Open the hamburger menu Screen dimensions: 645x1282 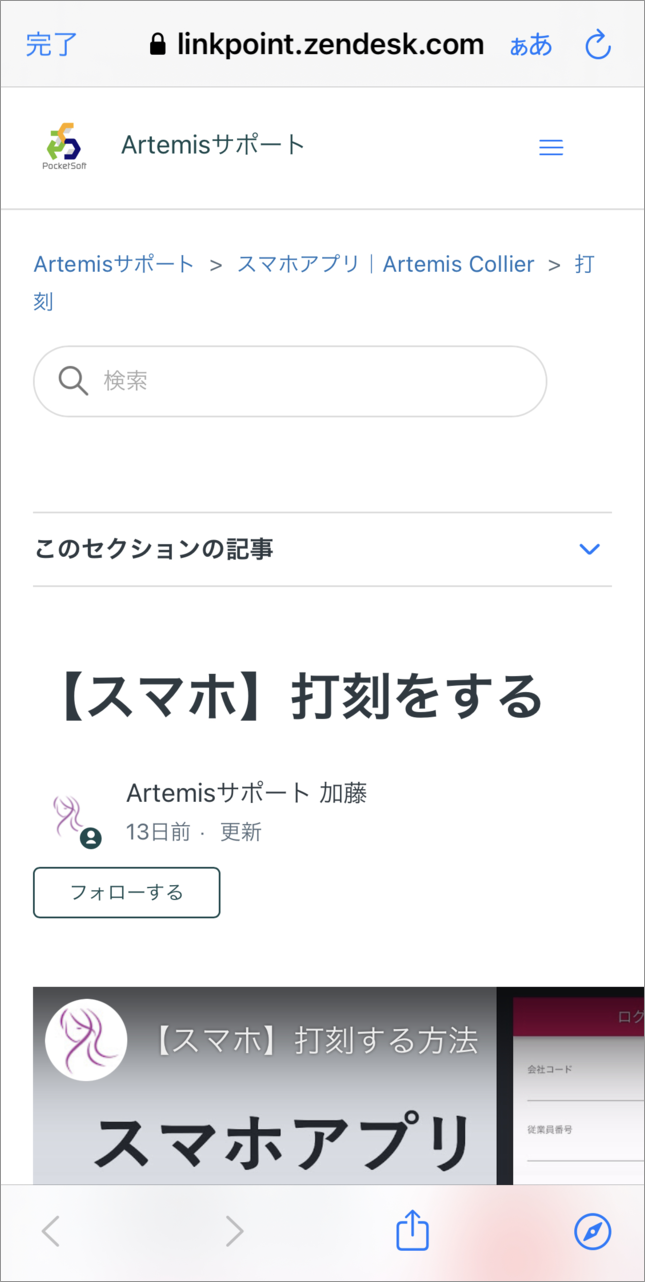(x=551, y=148)
